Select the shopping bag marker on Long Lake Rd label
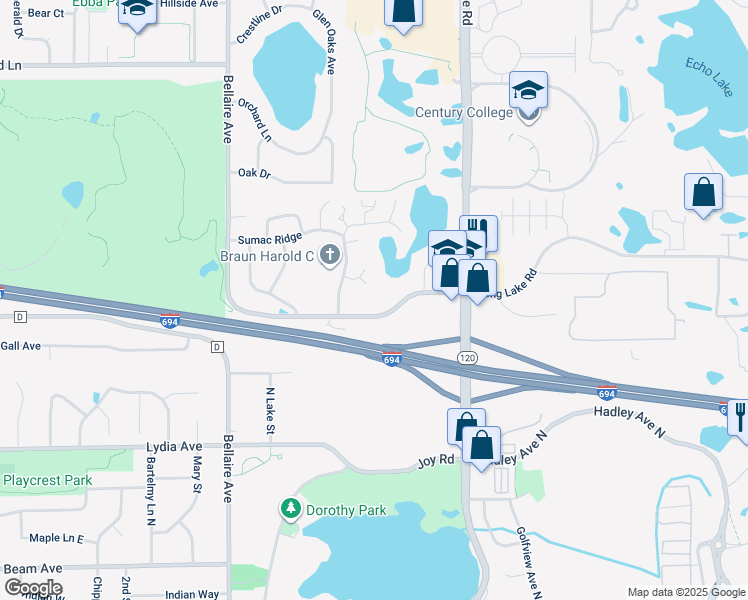The width and height of the screenshot is (748, 600). (478, 280)
